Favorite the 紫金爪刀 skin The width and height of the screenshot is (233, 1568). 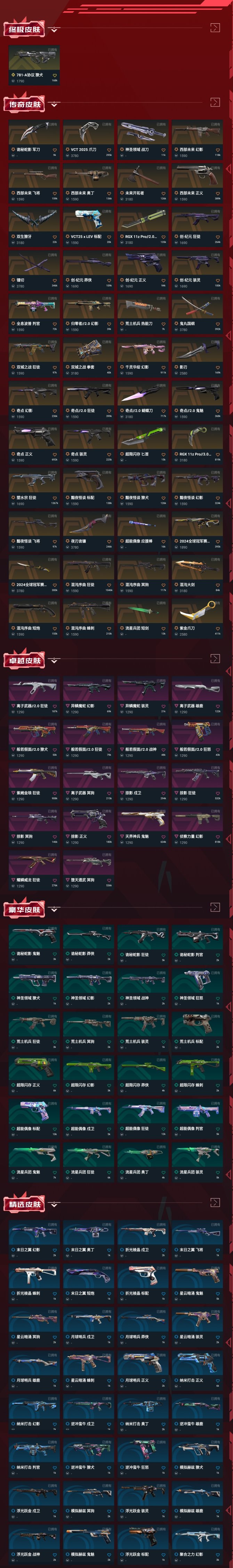coord(218,628)
